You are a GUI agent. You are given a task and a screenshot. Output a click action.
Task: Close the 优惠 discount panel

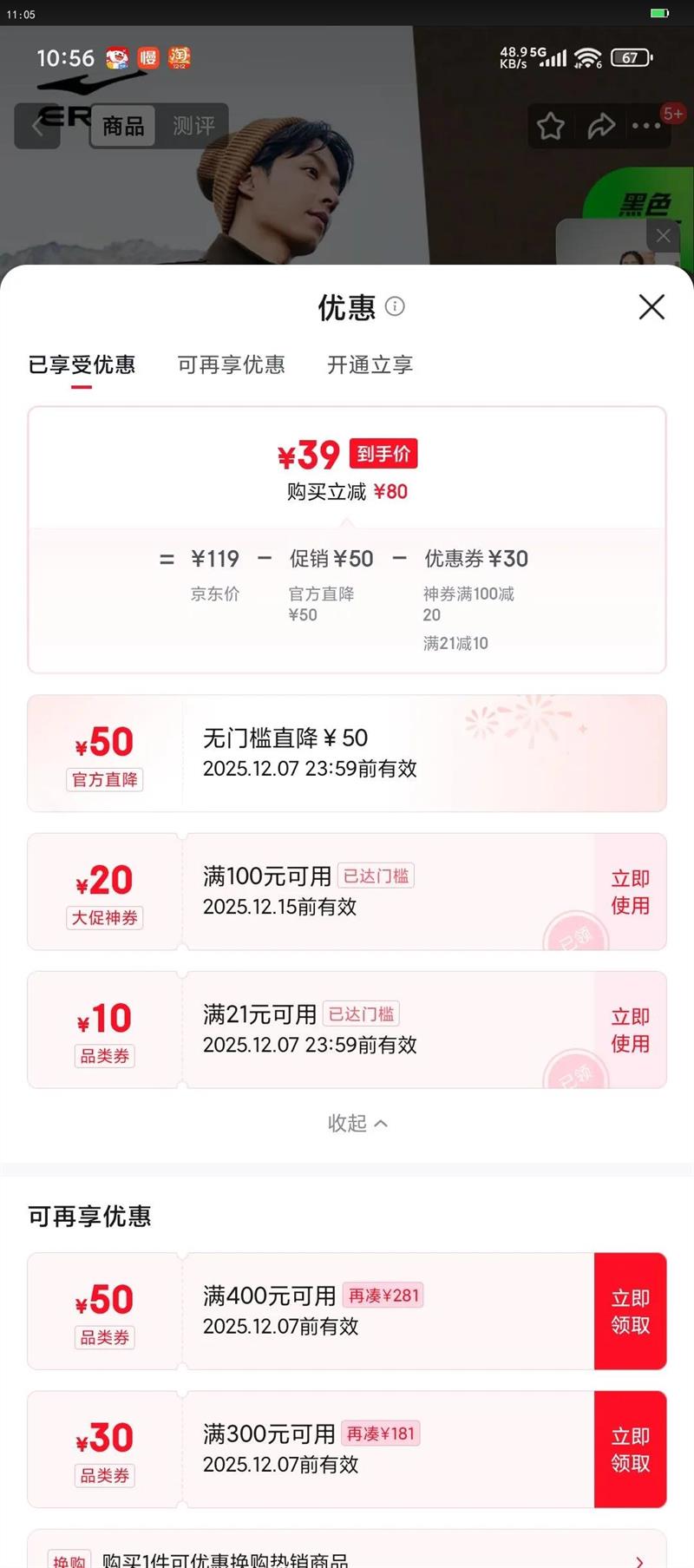(x=651, y=306)
